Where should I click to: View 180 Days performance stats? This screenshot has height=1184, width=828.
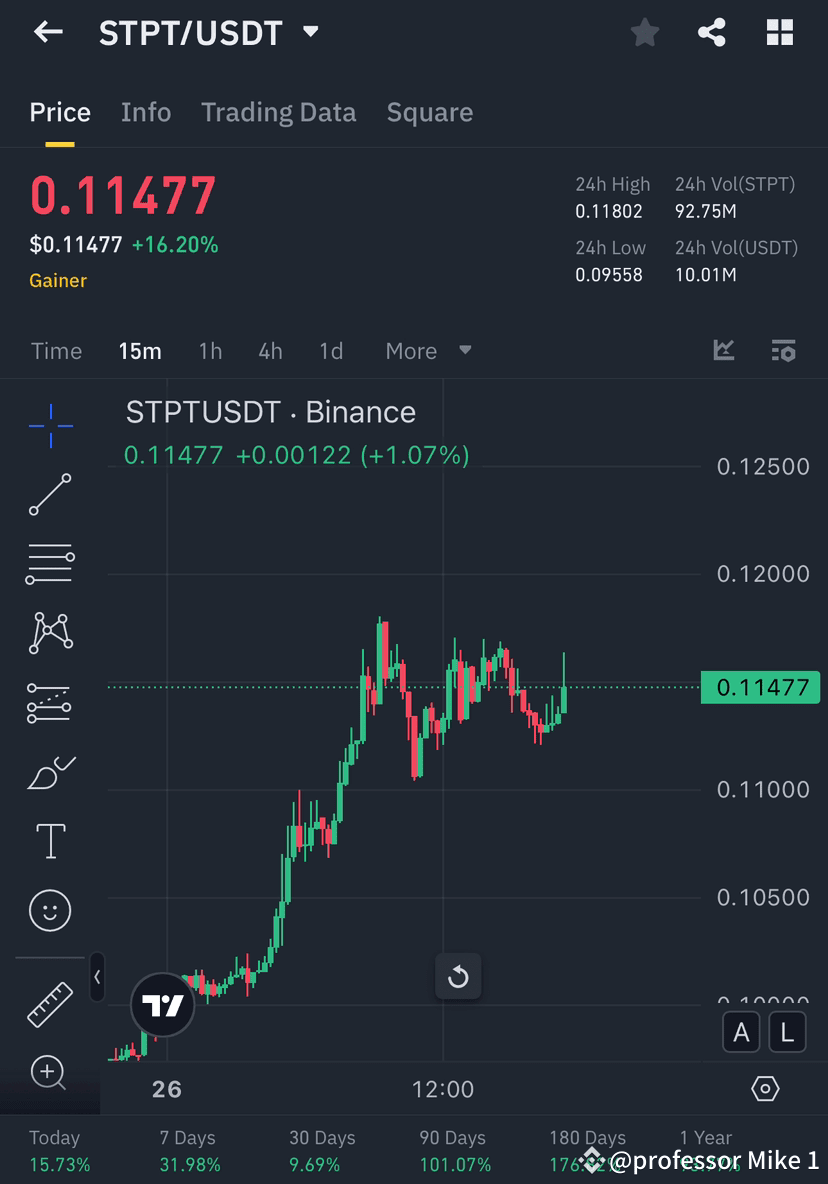tap(587, 1148)
